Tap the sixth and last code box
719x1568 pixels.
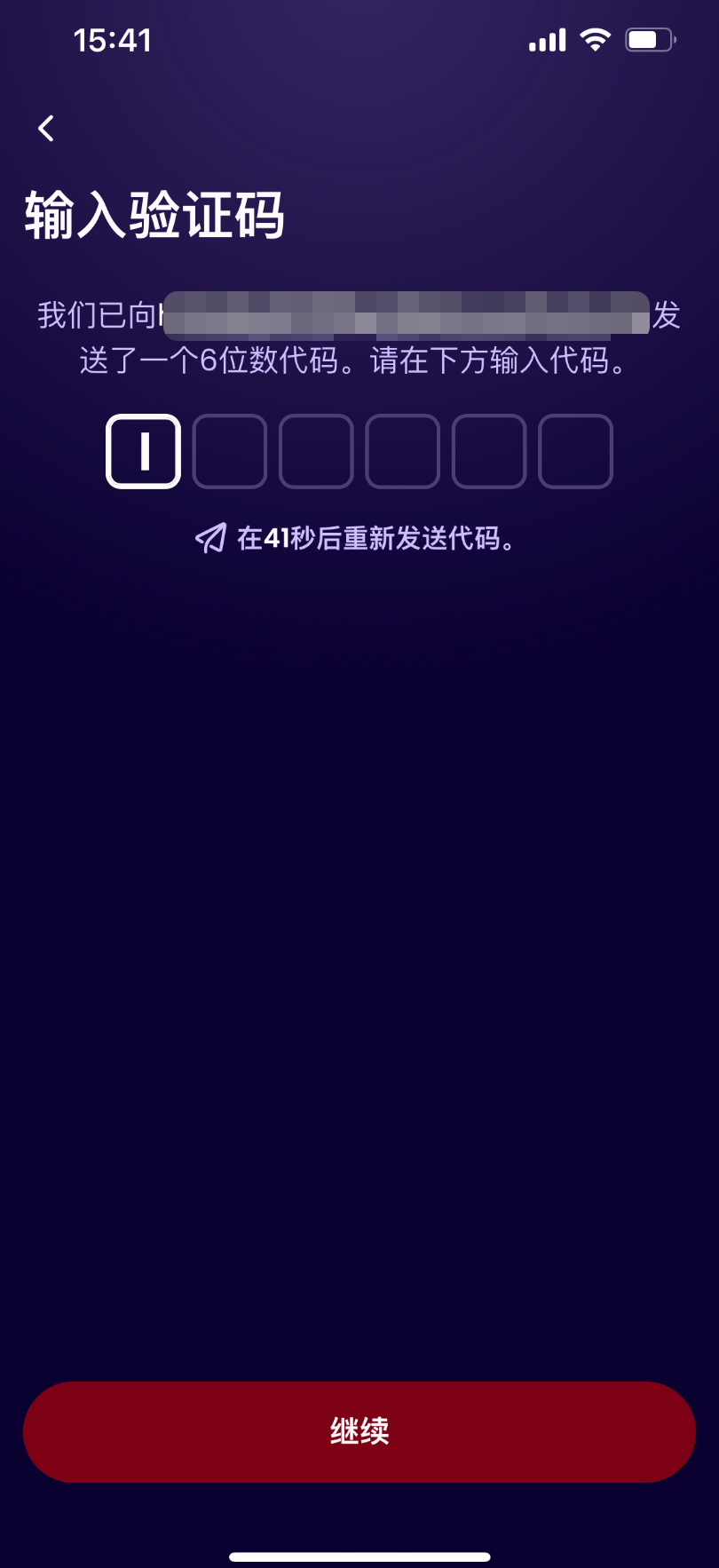pos(575,452)
